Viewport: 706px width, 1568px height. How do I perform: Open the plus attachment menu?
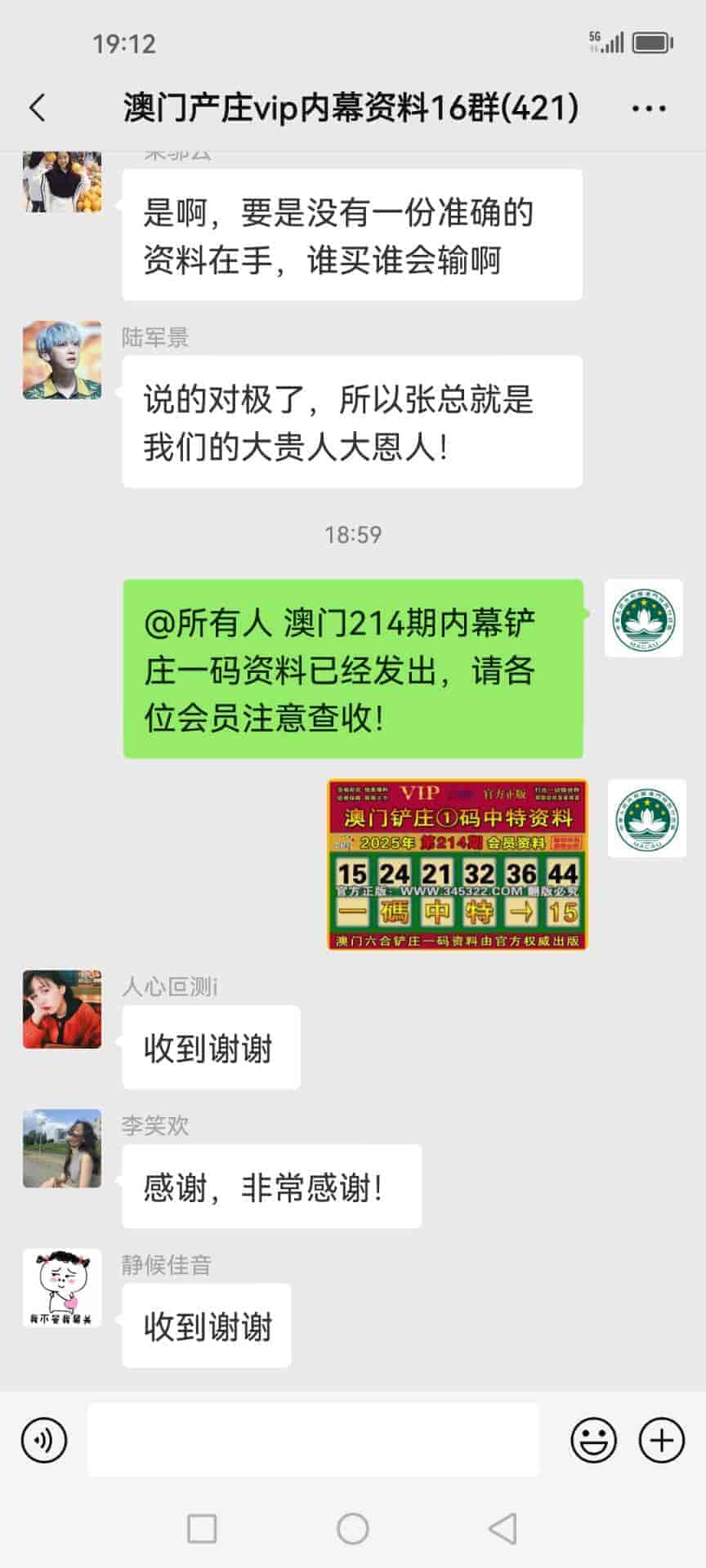[x=661, y=1440]
